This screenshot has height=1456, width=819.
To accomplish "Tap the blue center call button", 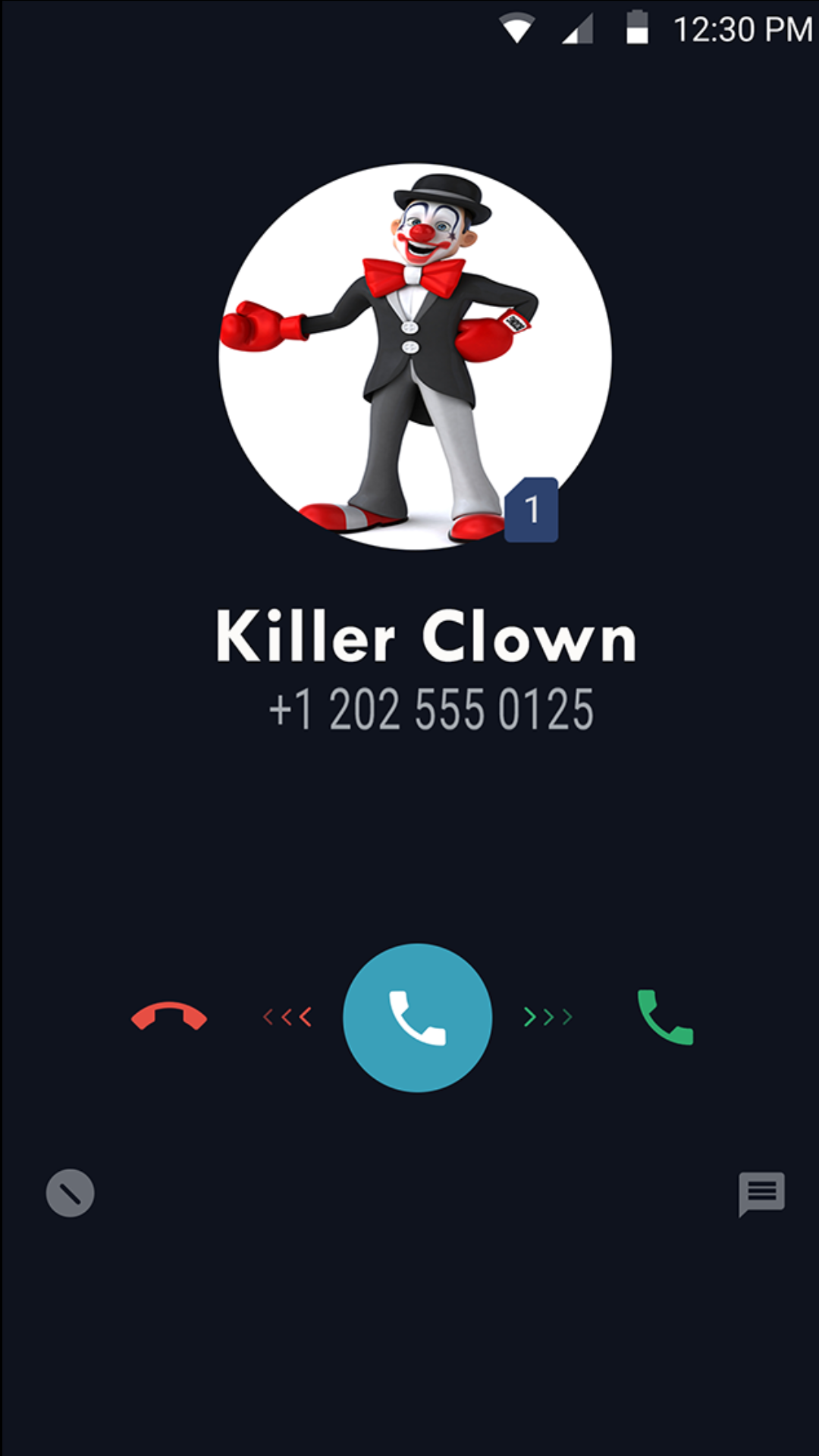I will 417,1018.
